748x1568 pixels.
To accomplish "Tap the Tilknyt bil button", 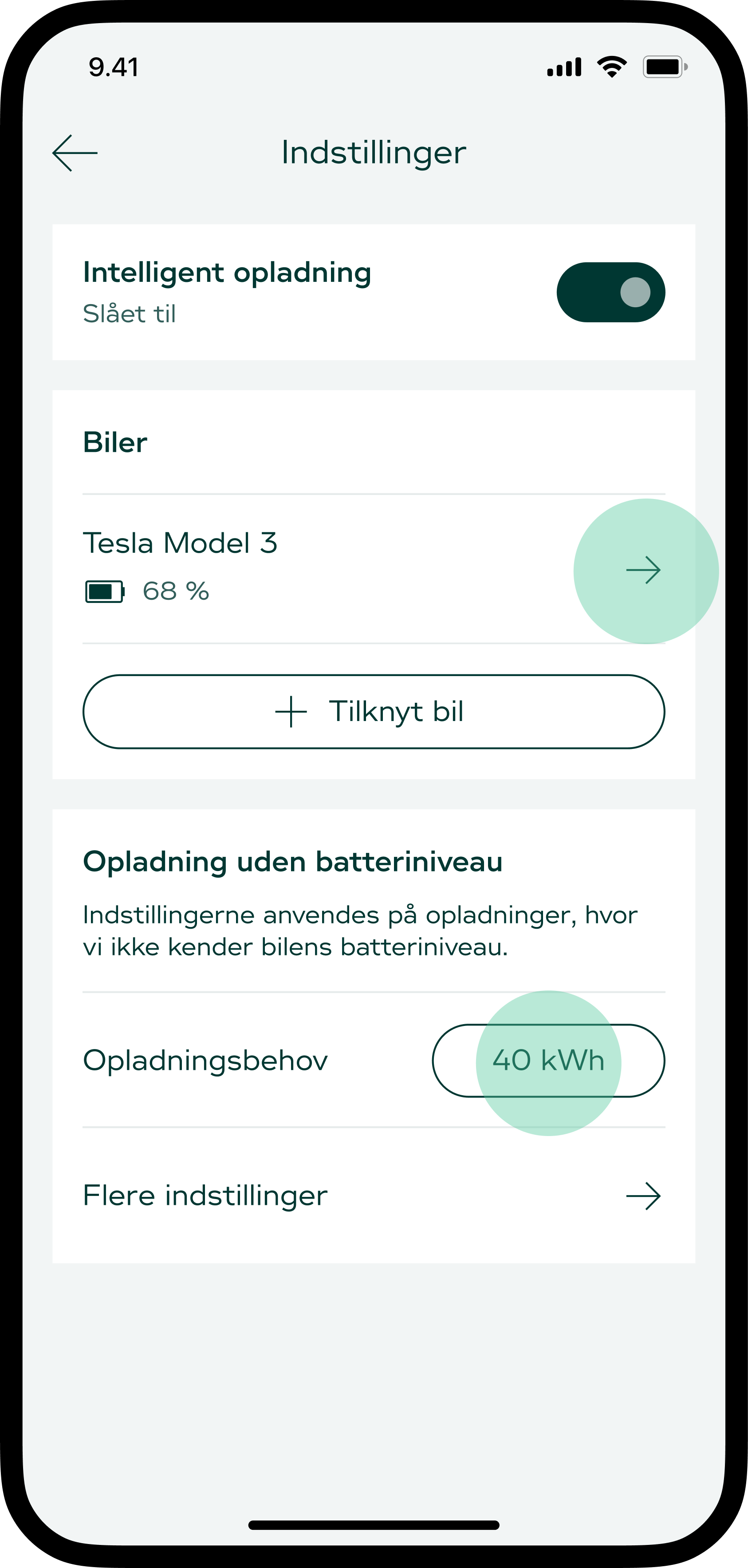I will [x=374, y=711].
